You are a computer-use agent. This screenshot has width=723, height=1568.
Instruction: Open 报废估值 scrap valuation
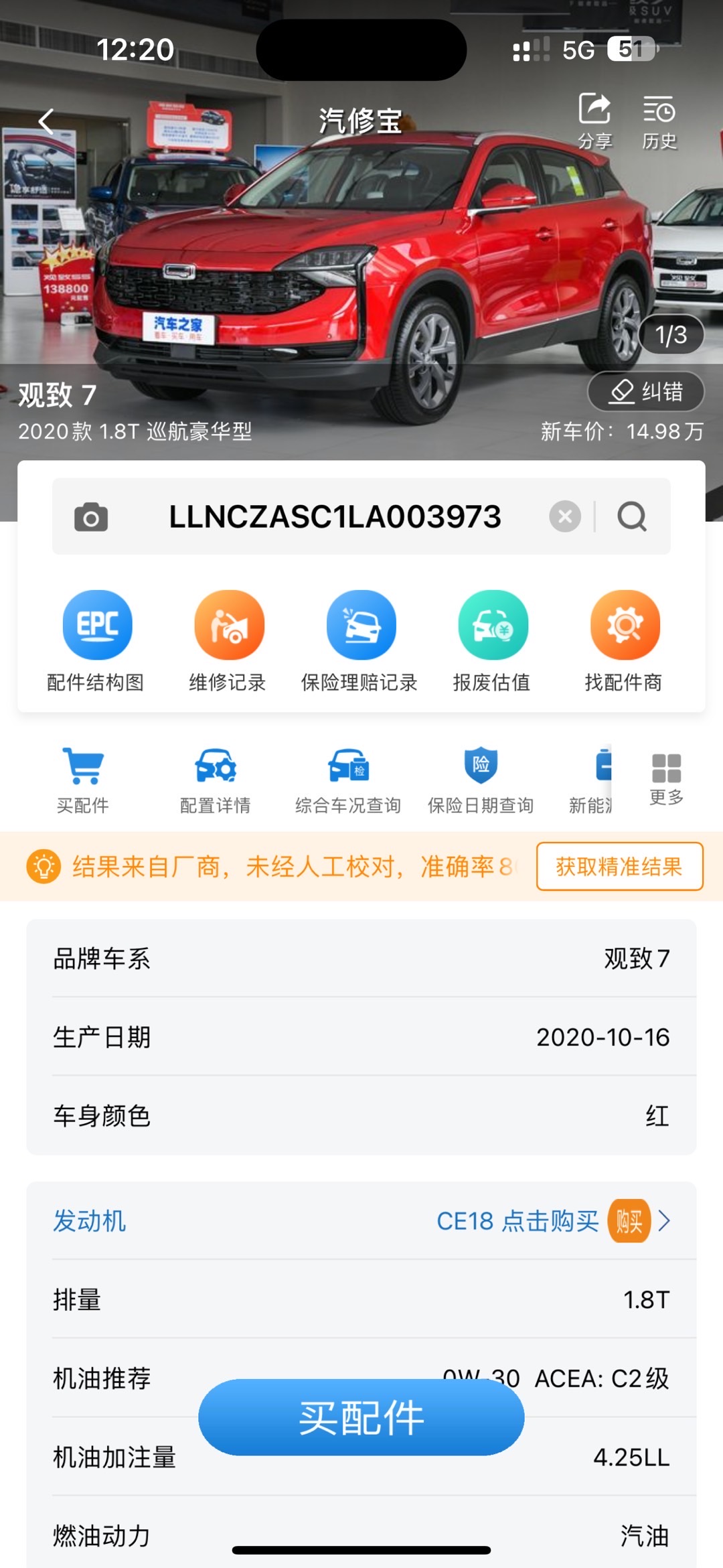click(492, 640)
